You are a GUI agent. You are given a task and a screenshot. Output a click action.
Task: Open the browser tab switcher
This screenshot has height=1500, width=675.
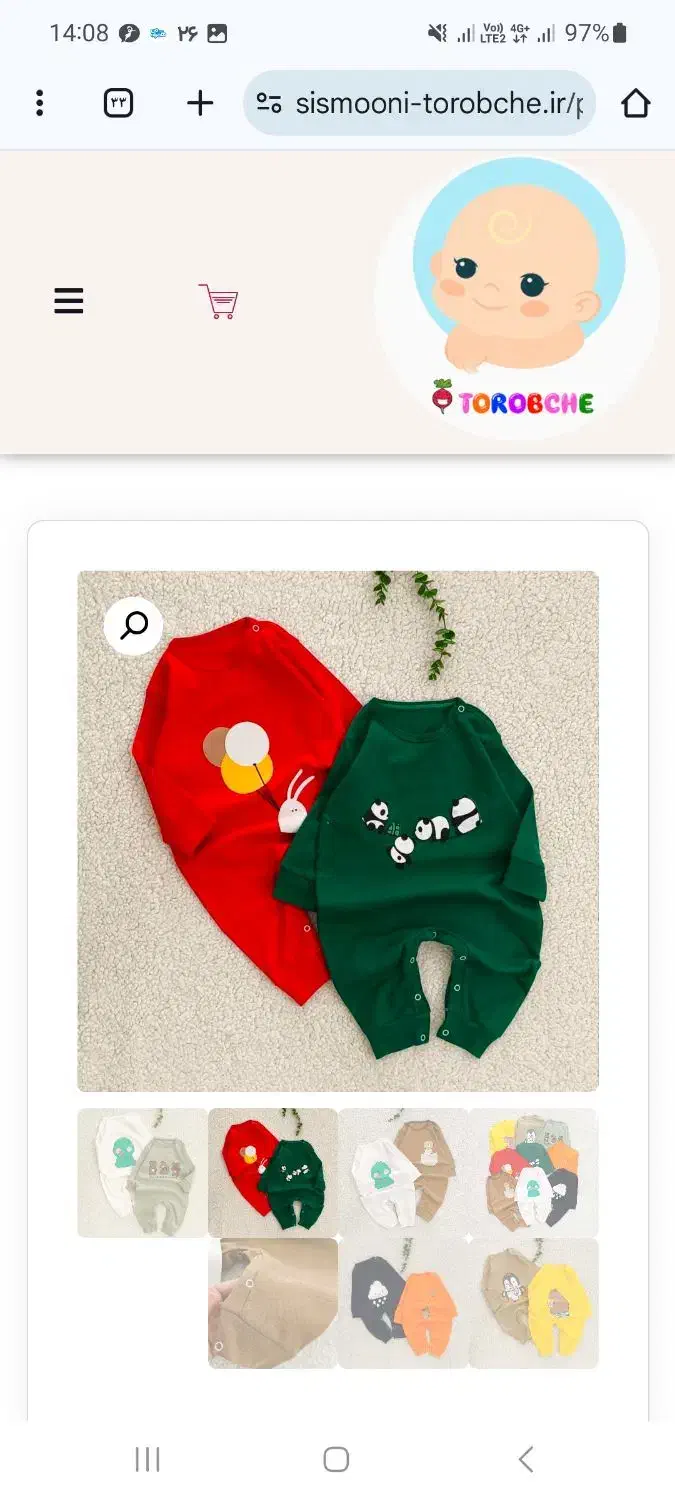[x=118, y=103]
